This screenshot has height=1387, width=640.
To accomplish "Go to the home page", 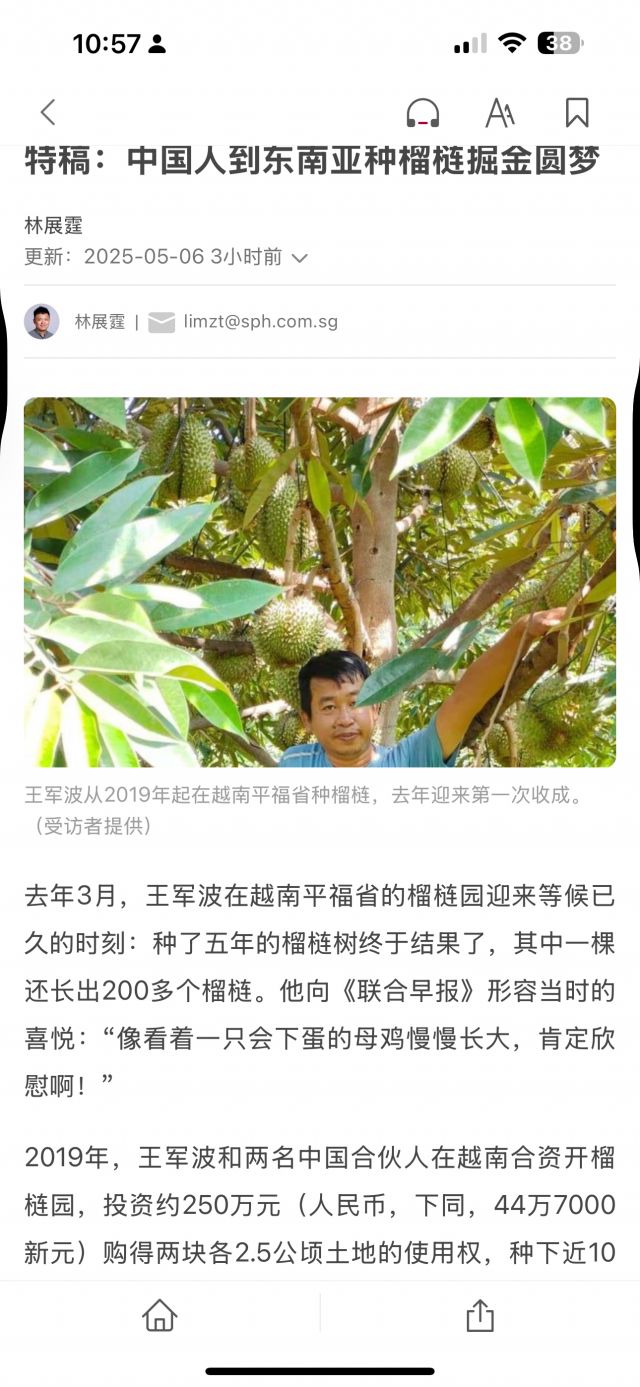I will click(x=160, y=1316).
